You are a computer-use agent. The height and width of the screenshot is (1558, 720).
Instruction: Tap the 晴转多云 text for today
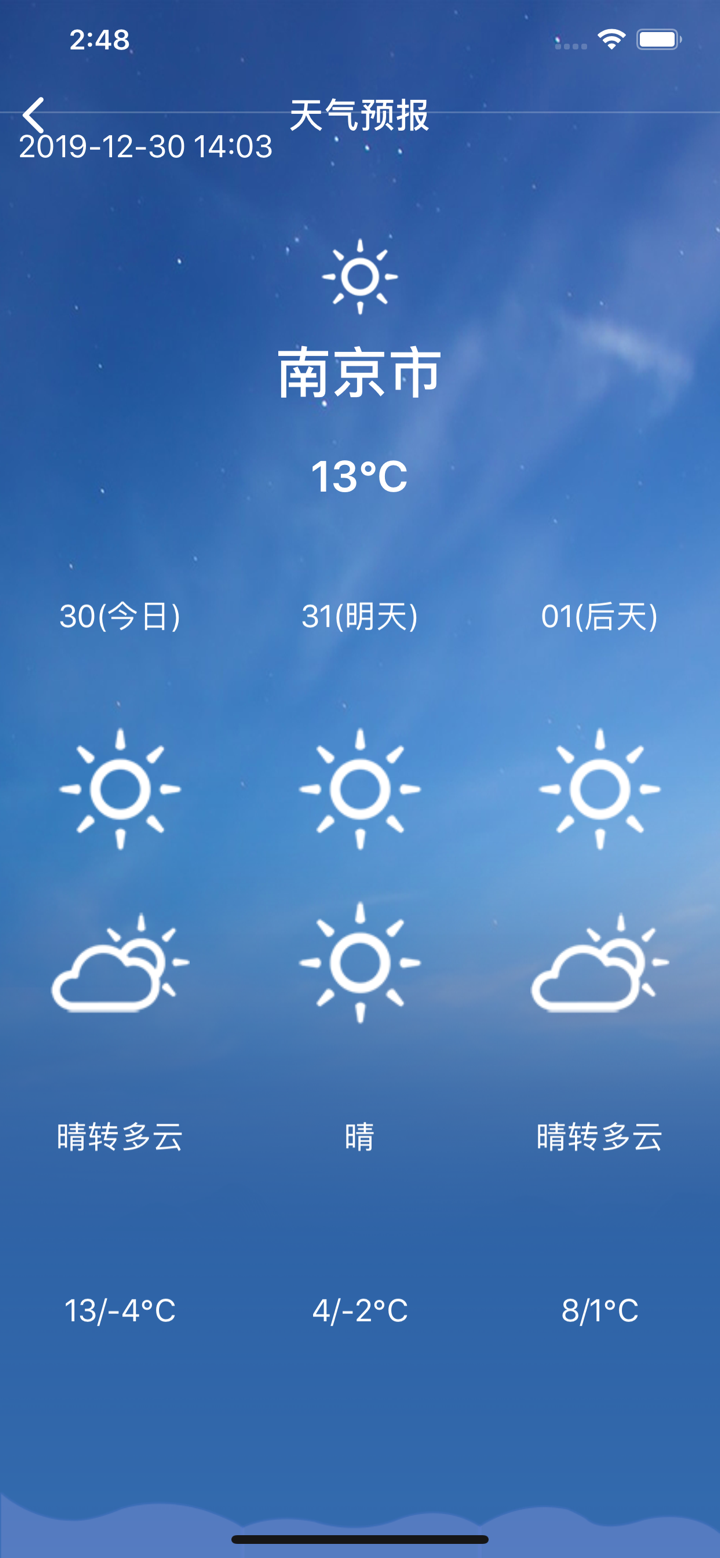click(x=118, y=1136)
